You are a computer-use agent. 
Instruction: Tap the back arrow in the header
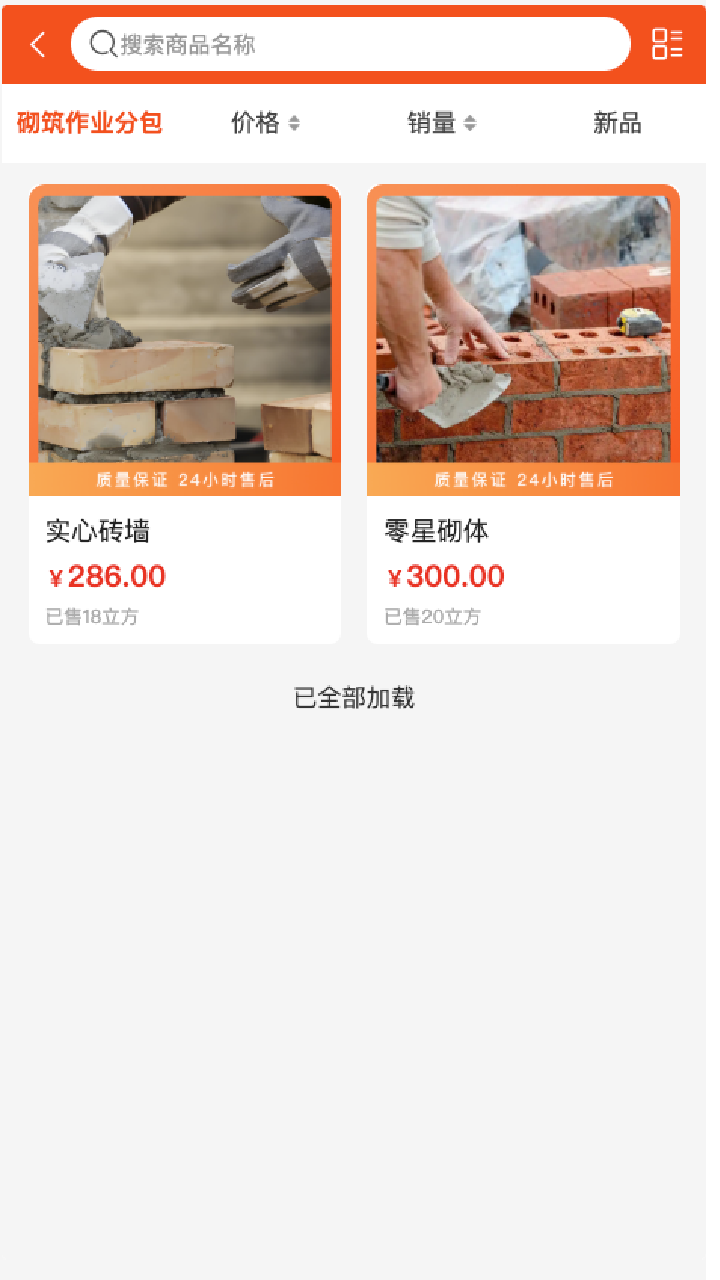point(36,44)
